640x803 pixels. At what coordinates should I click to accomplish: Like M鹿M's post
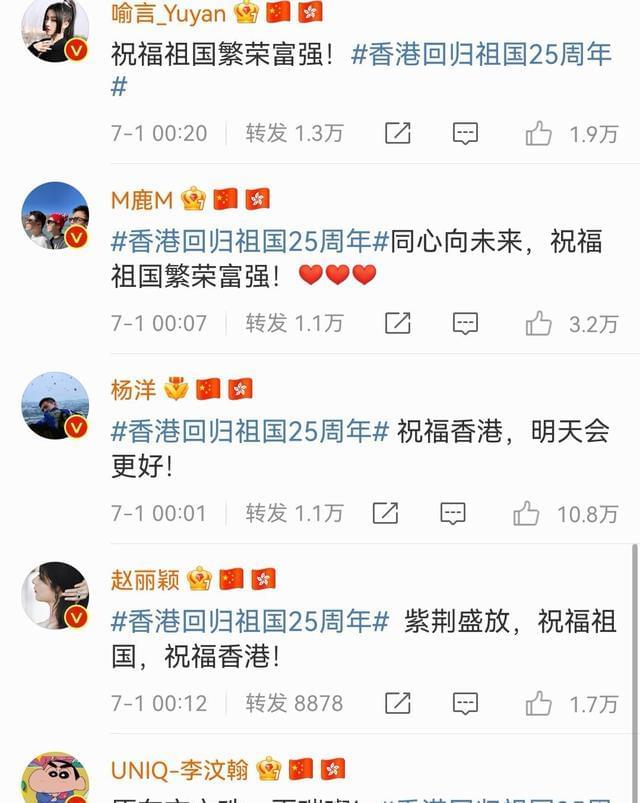point(539,323)
